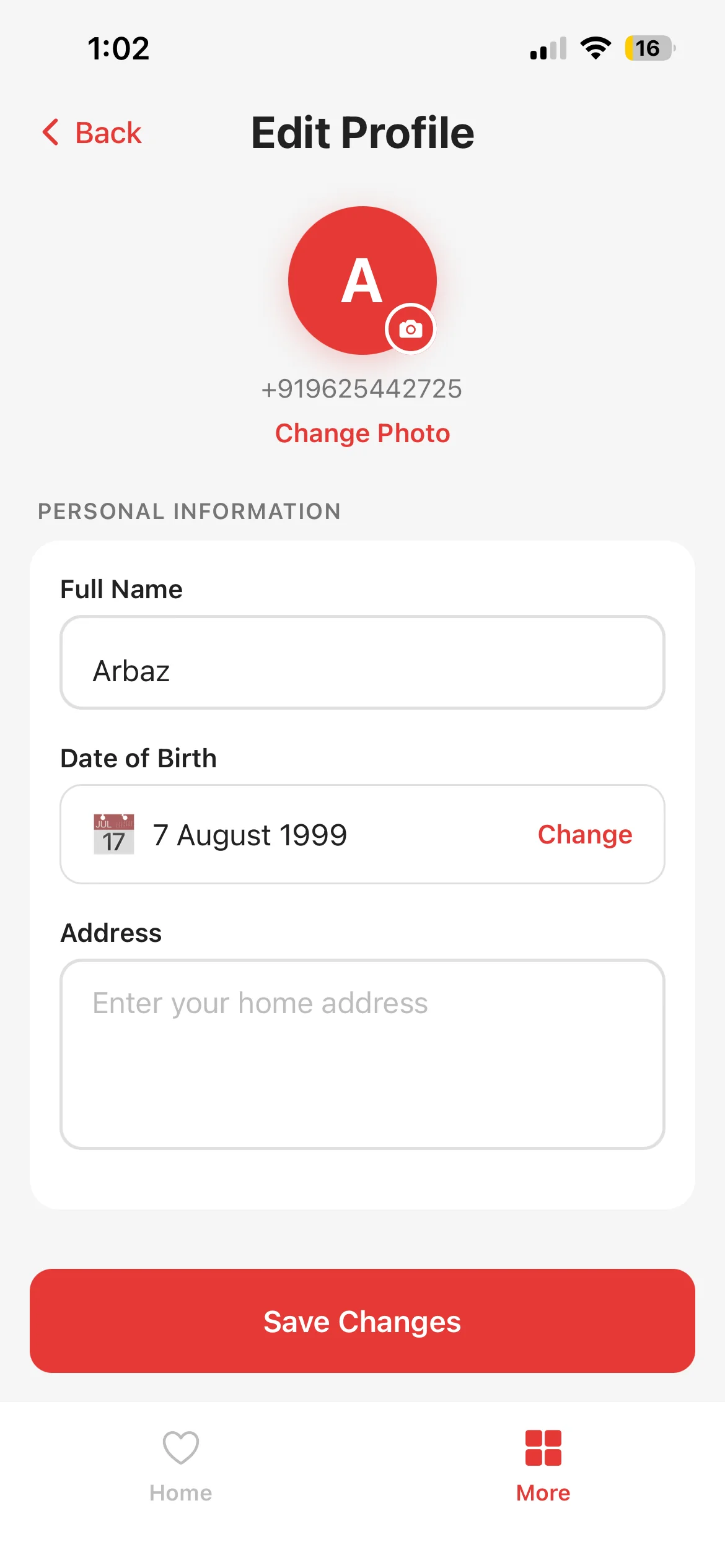Click Change next to the birth date
Viewport: 725px width, 1568px height.
[x=583, y=834]
